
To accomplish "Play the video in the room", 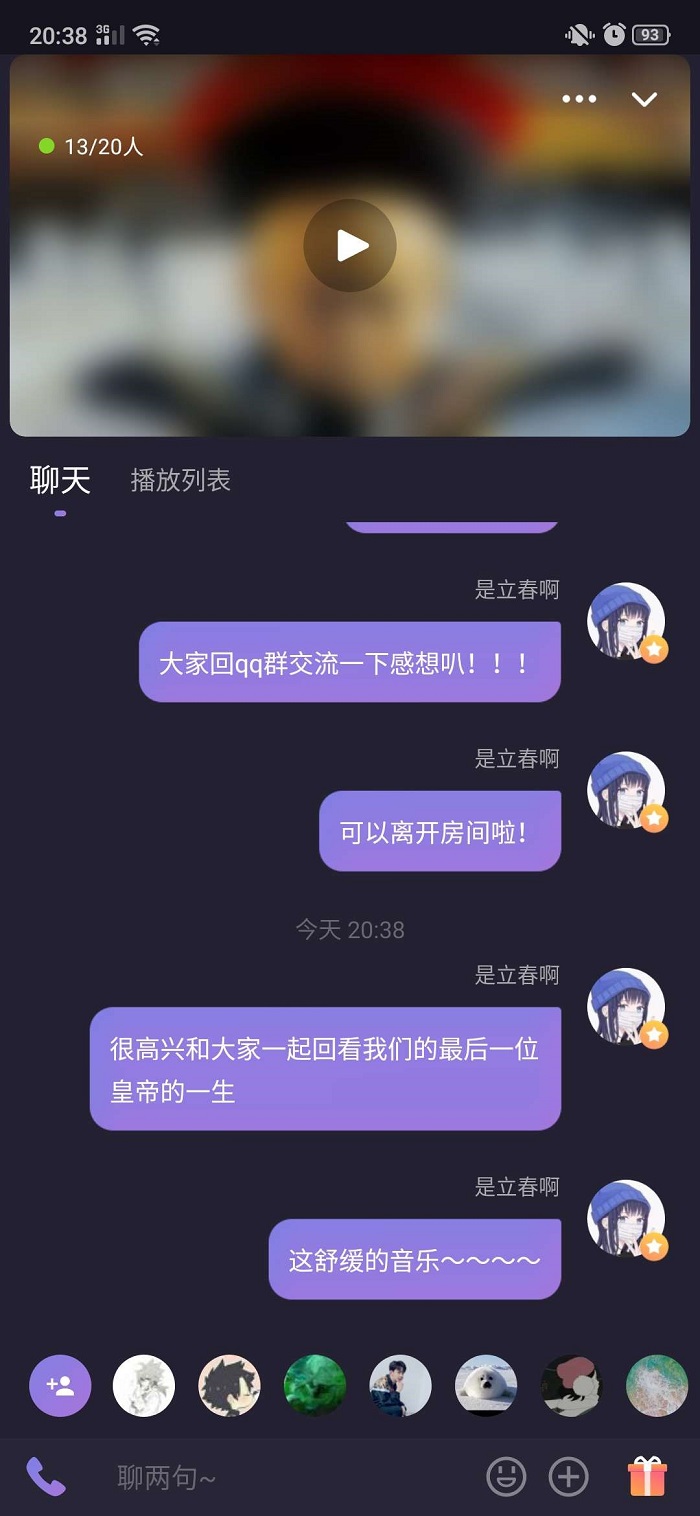I will 350,245.
